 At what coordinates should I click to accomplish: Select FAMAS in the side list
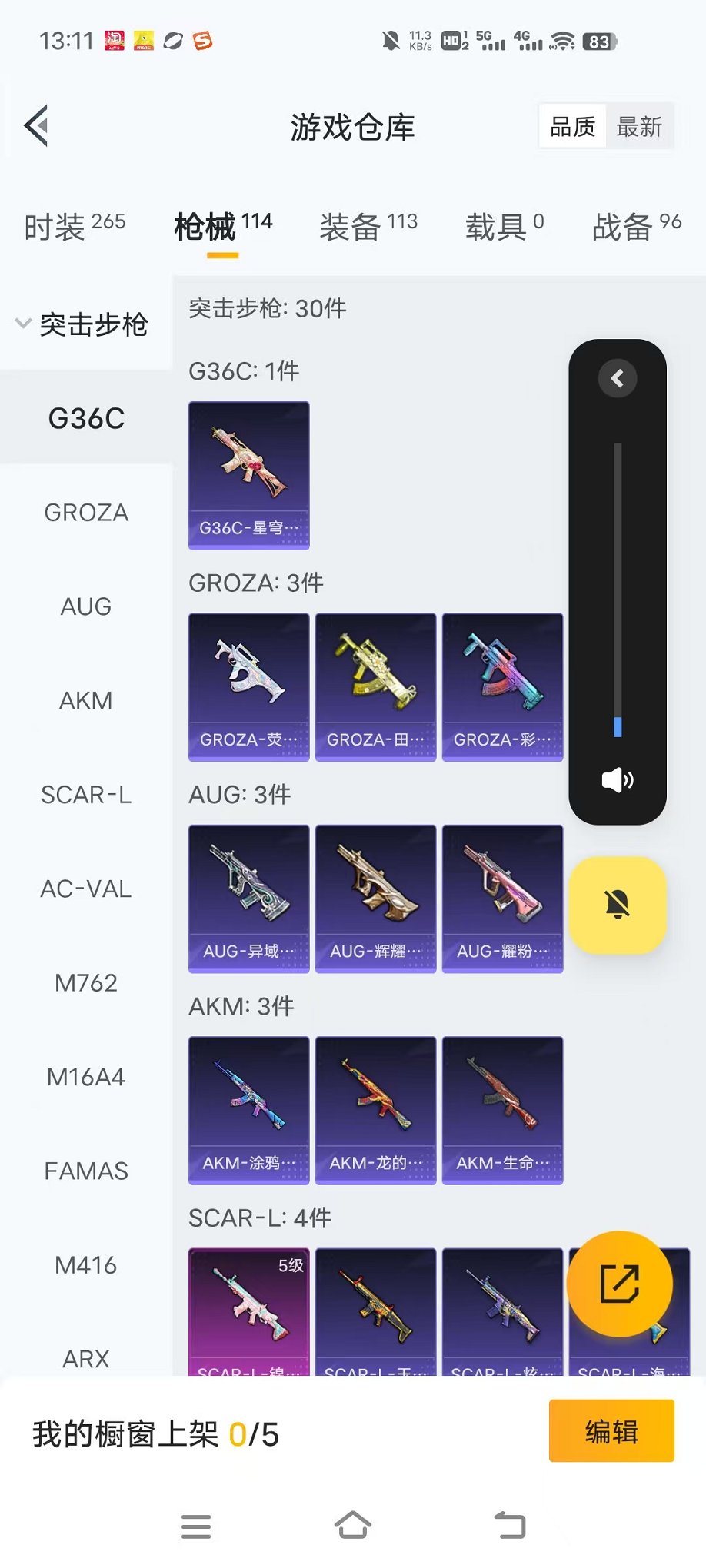[x=86, y=1171]
